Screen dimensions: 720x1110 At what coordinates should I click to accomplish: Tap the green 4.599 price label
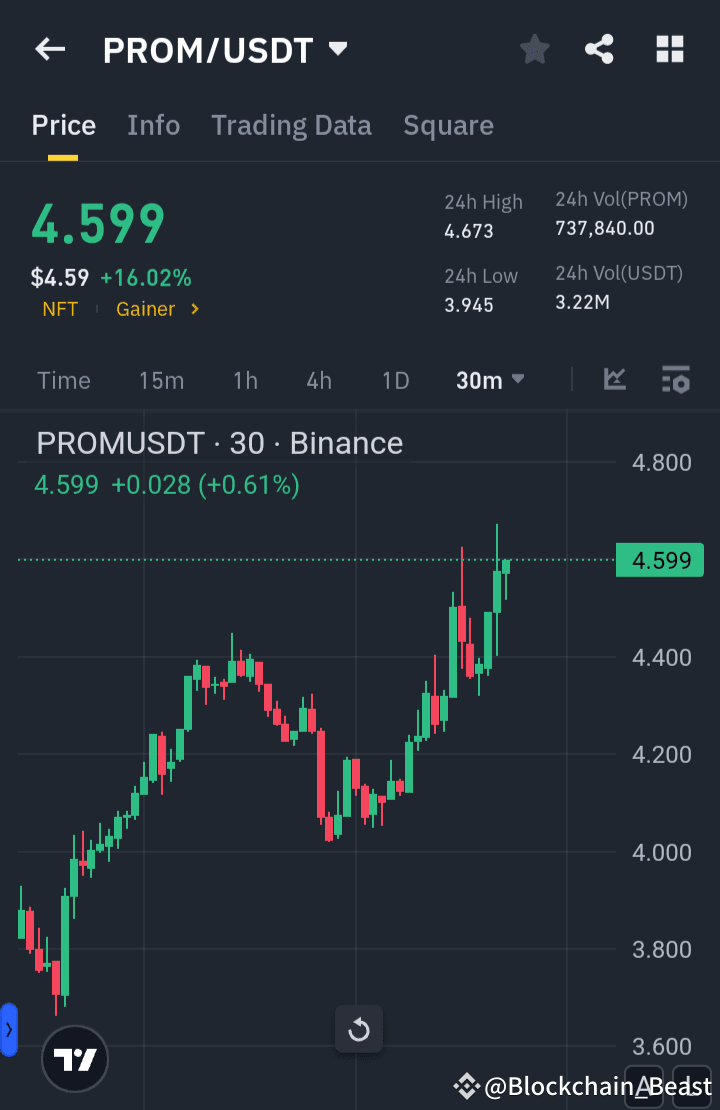(659, 560)
